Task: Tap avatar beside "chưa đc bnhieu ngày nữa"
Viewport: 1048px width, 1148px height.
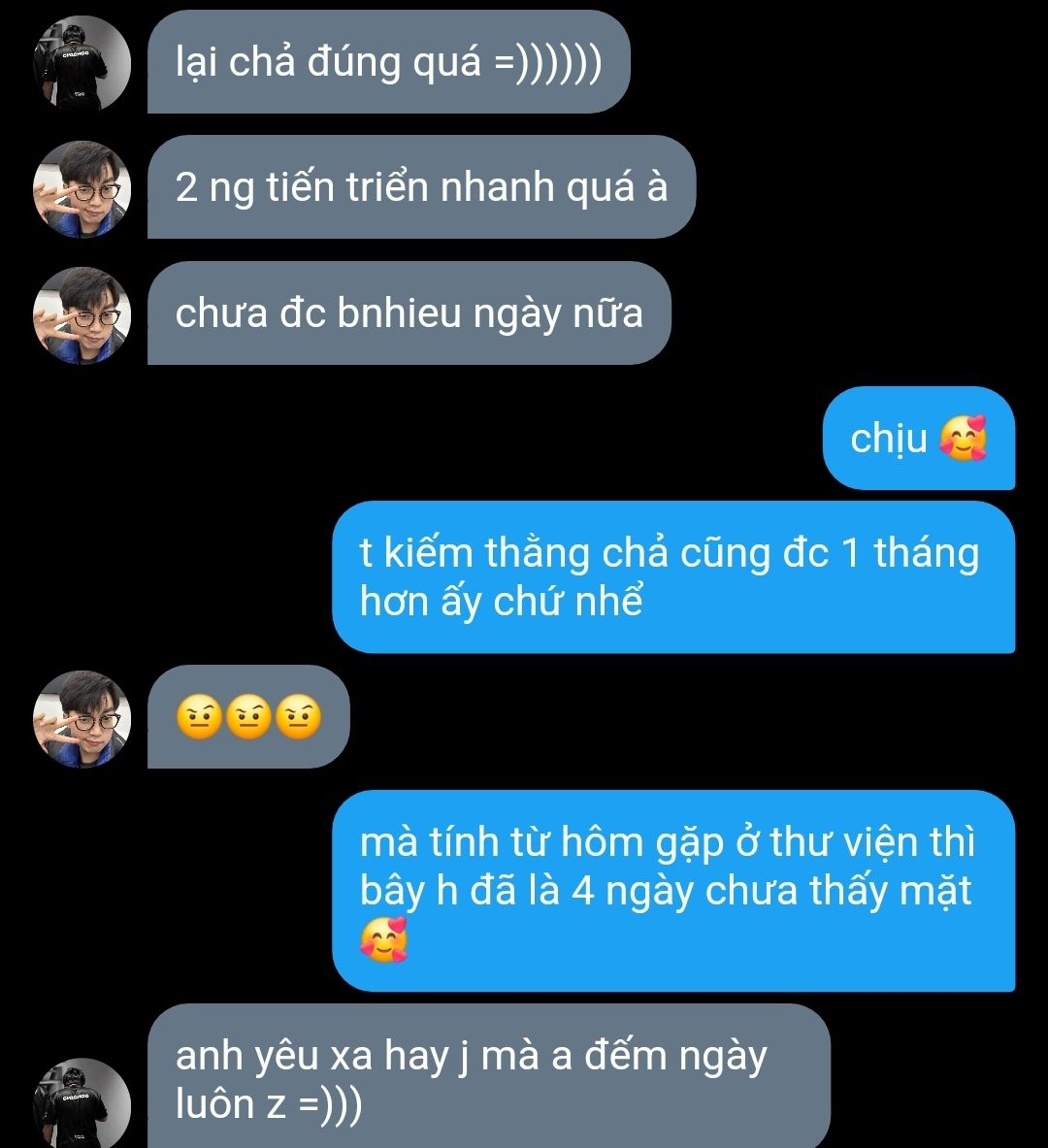Action: pyautogui.click(x=82, y=315)
